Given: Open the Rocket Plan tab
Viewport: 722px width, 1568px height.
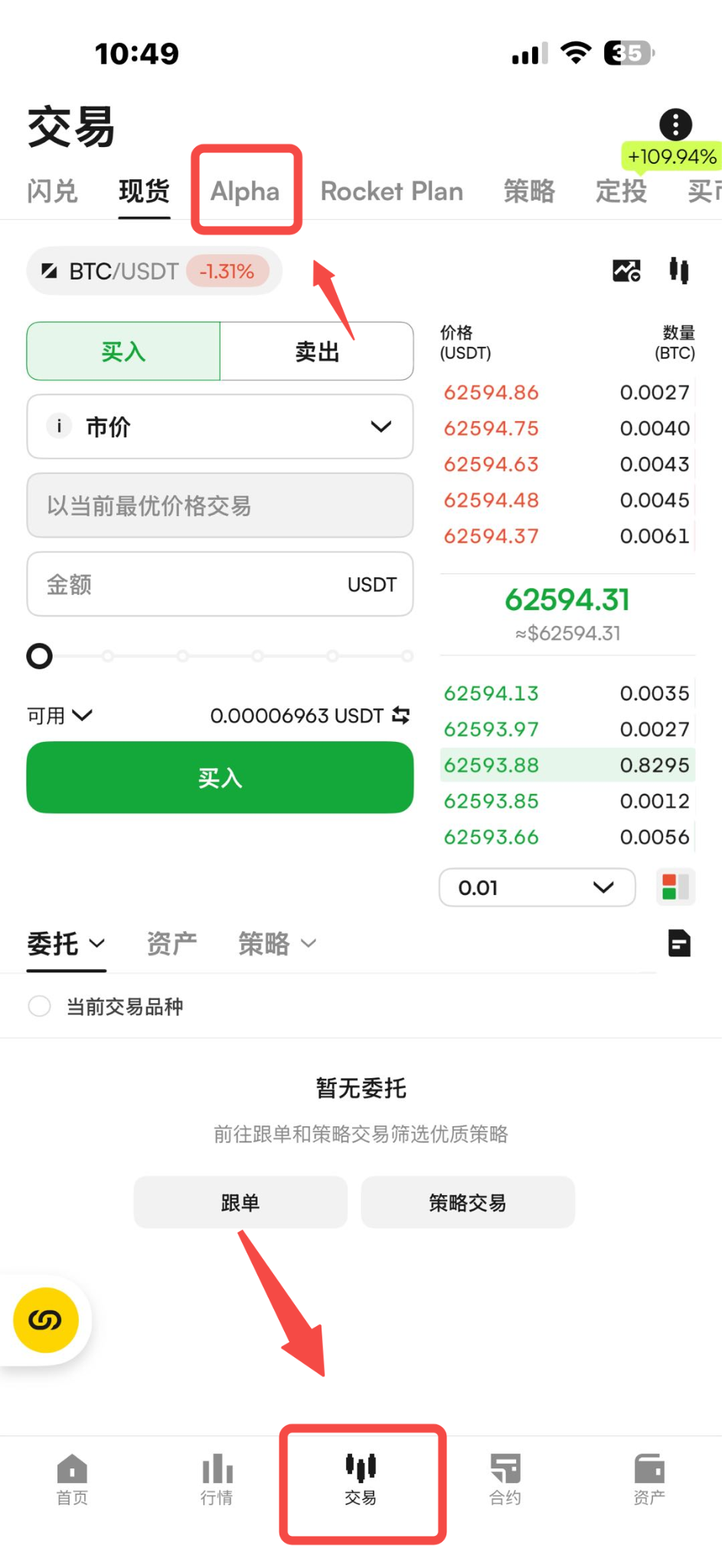Looking at the screenshot, I should coord(391,191).
